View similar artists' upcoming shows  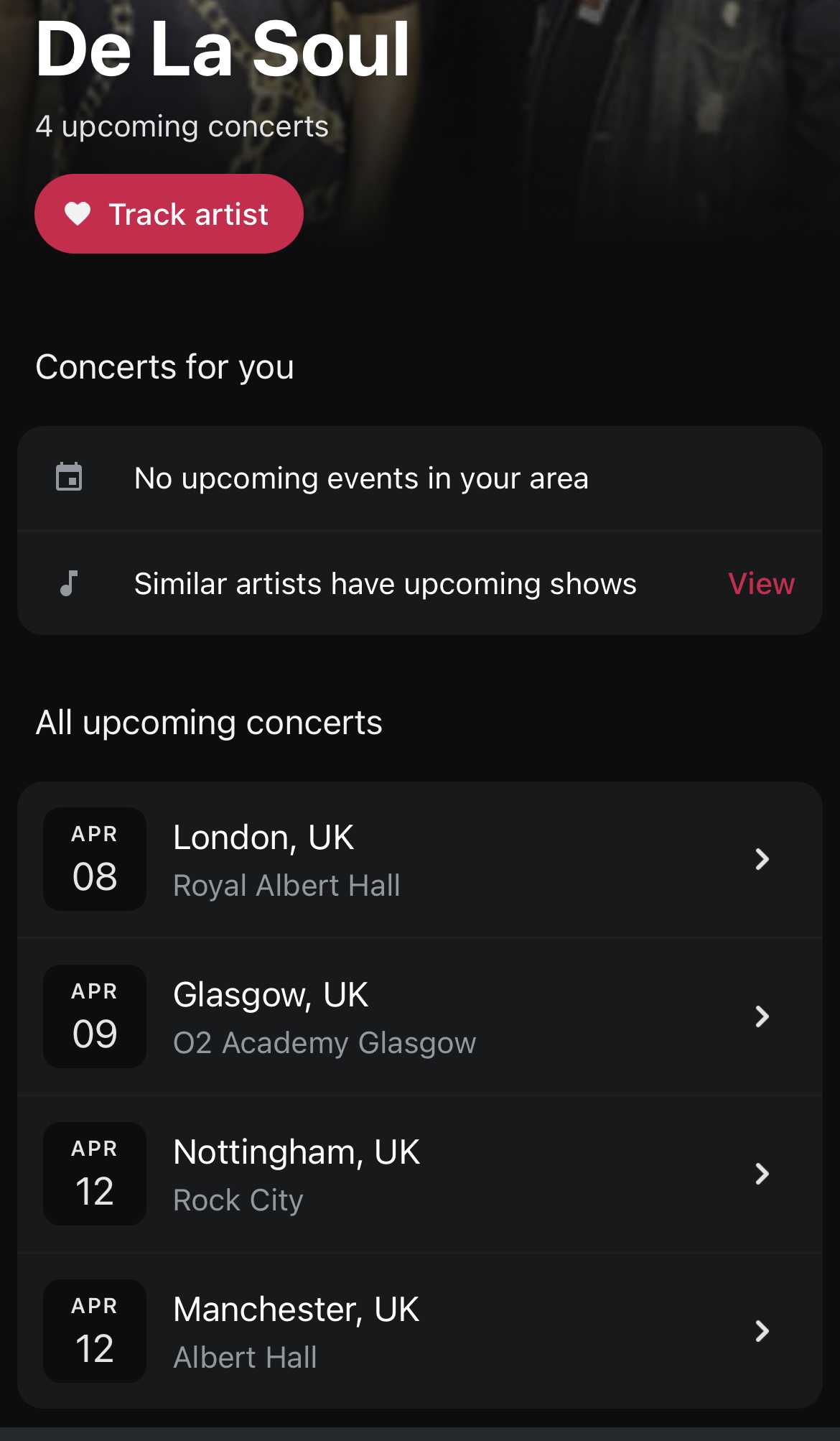(761, 583)
